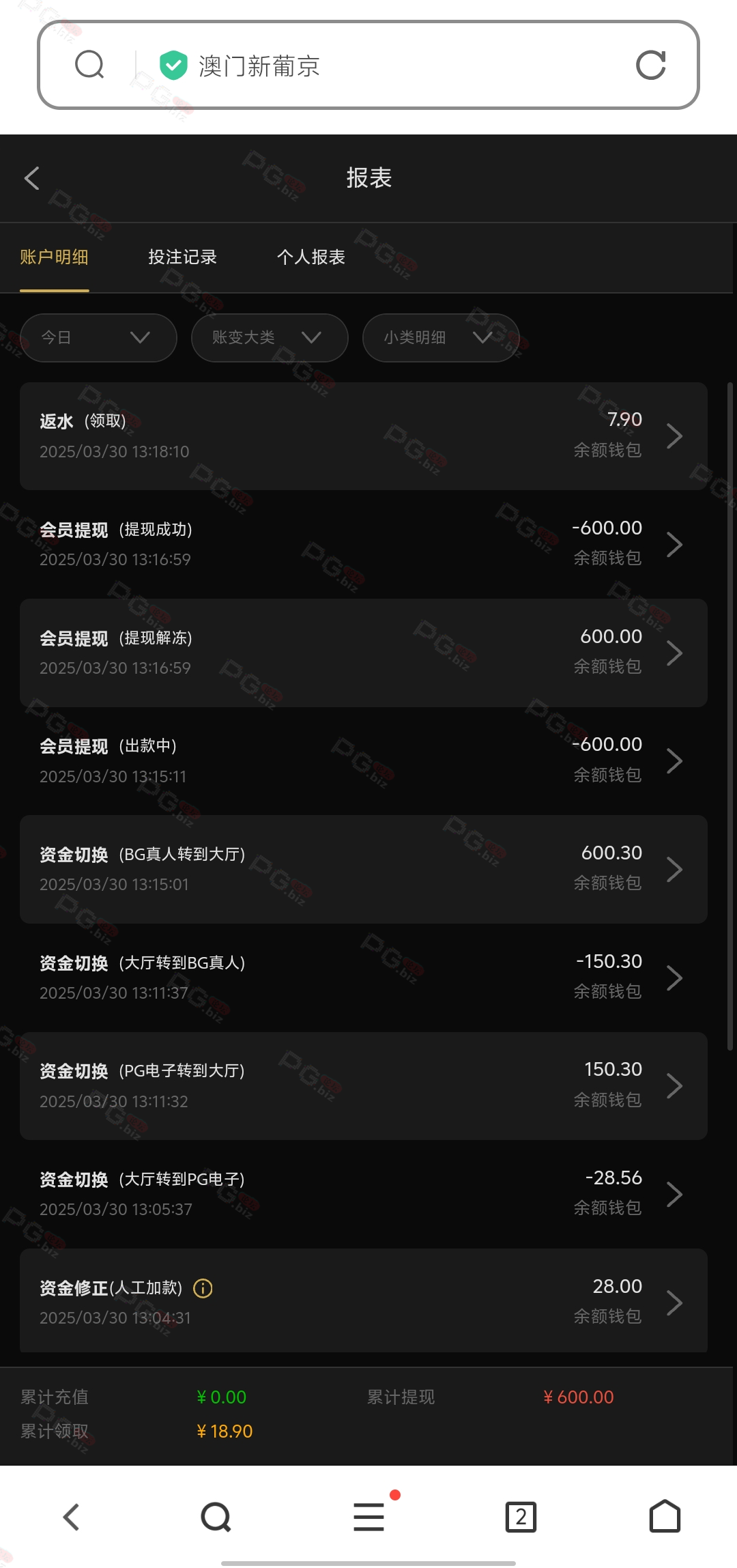Tap the address bar showing 澳门新葡京

click(x=369, y=65)
